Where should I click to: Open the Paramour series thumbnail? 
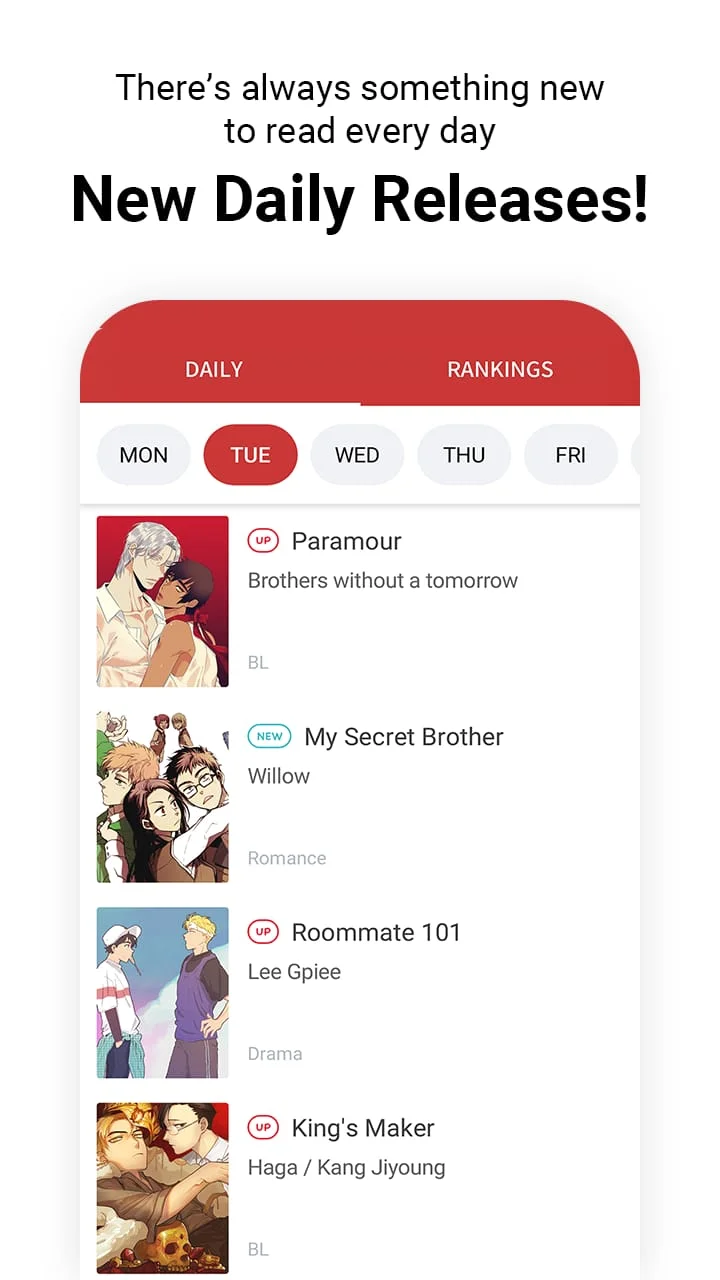pyautogui.click(x=162, y=602)
